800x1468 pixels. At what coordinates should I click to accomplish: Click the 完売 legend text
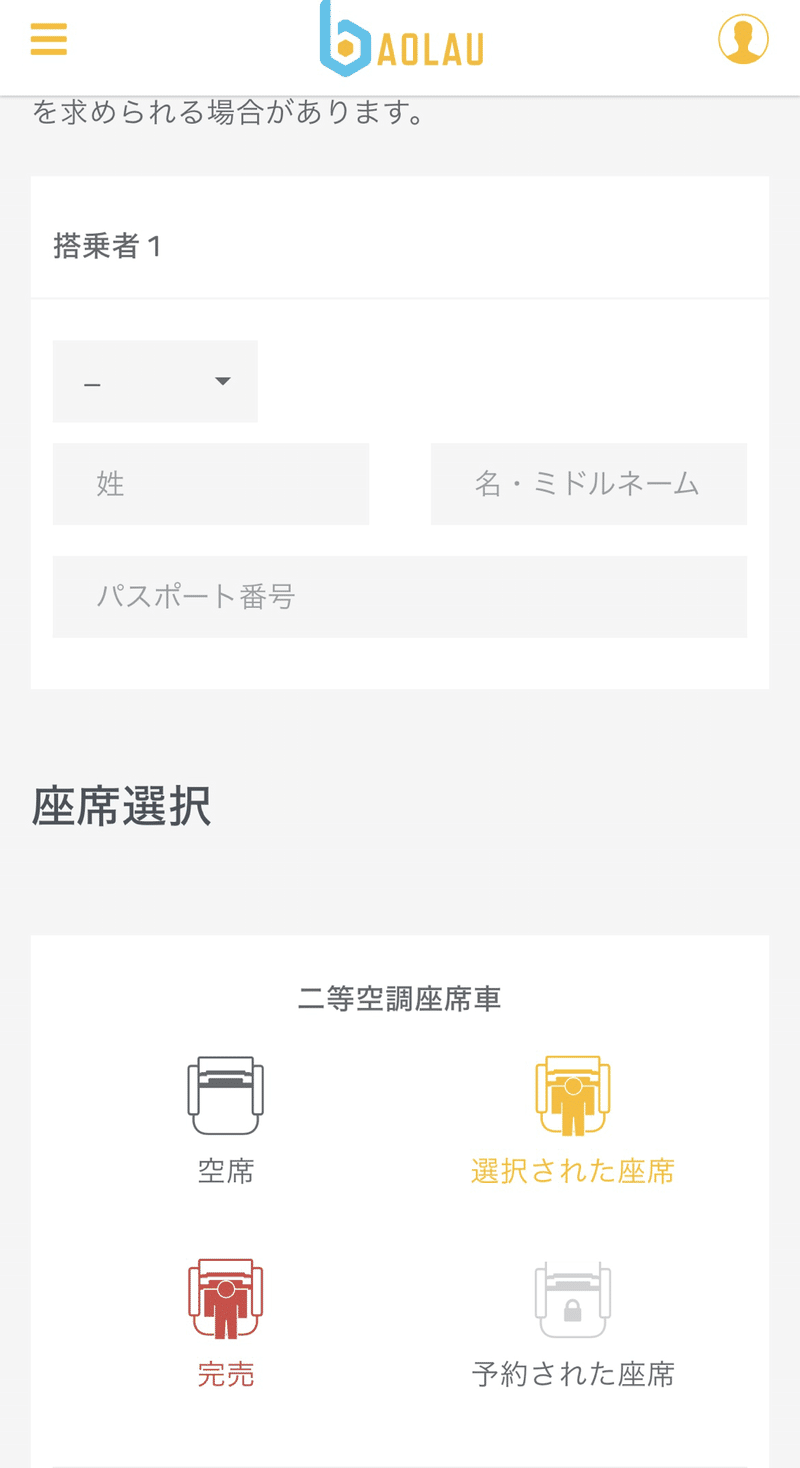(x=226, y=1372)
